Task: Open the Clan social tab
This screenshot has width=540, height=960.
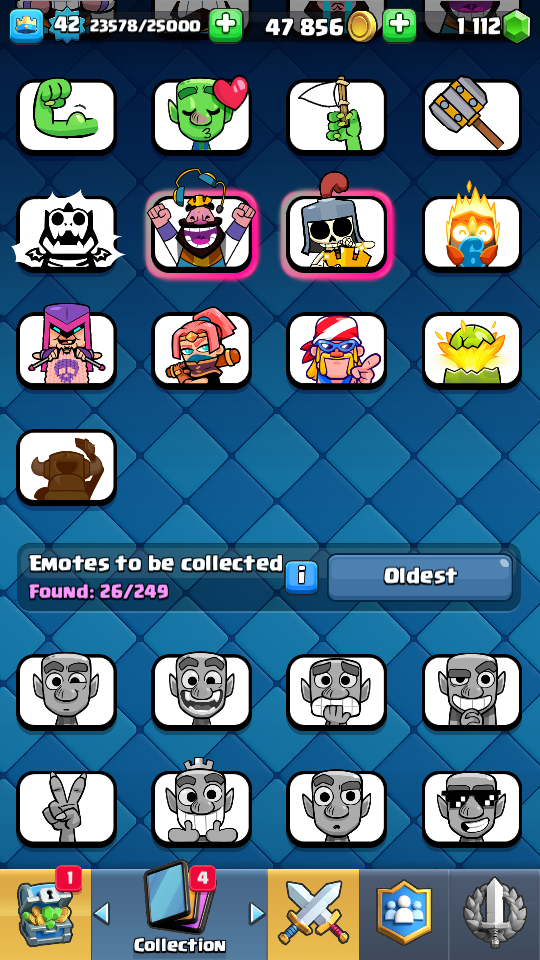Action: point(403,914)
